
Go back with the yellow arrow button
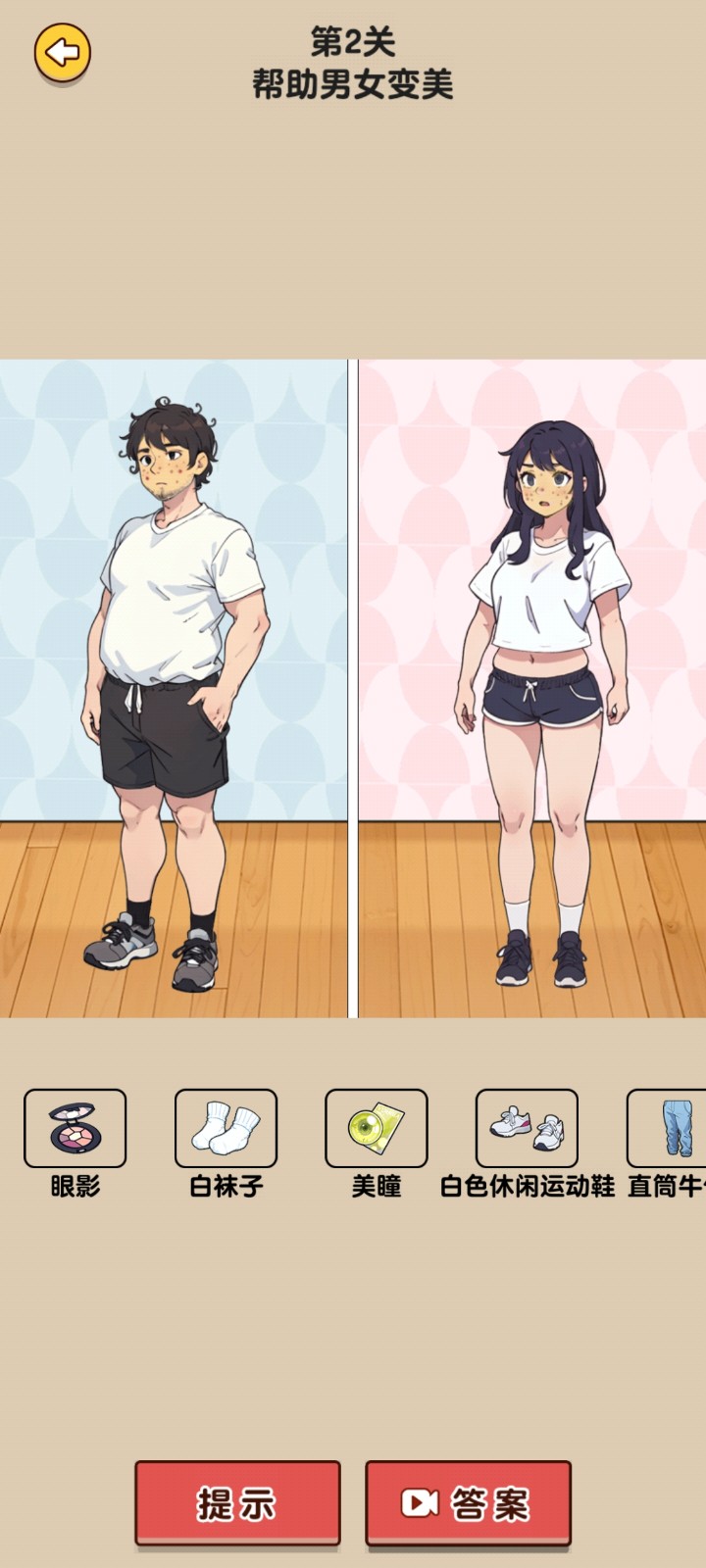point(63,53)
